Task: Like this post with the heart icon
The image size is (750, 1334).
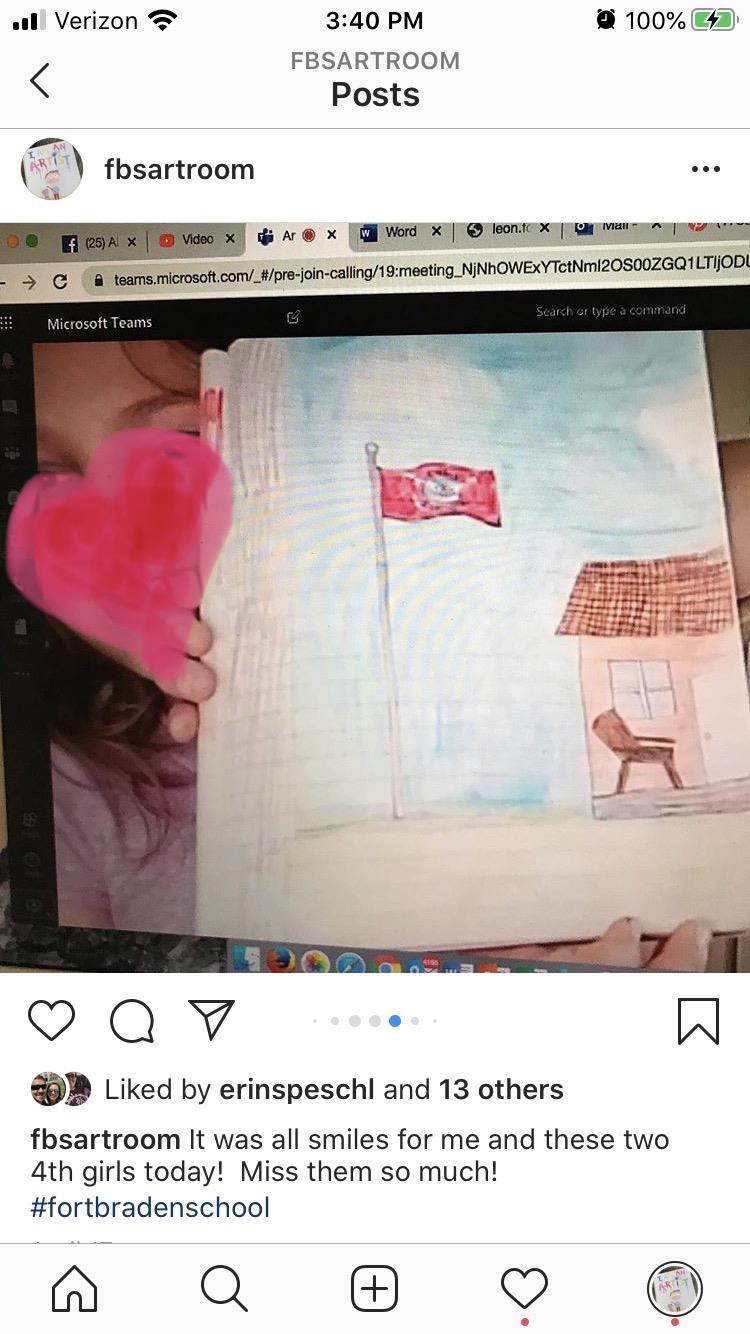Action: click(51, 1020)
